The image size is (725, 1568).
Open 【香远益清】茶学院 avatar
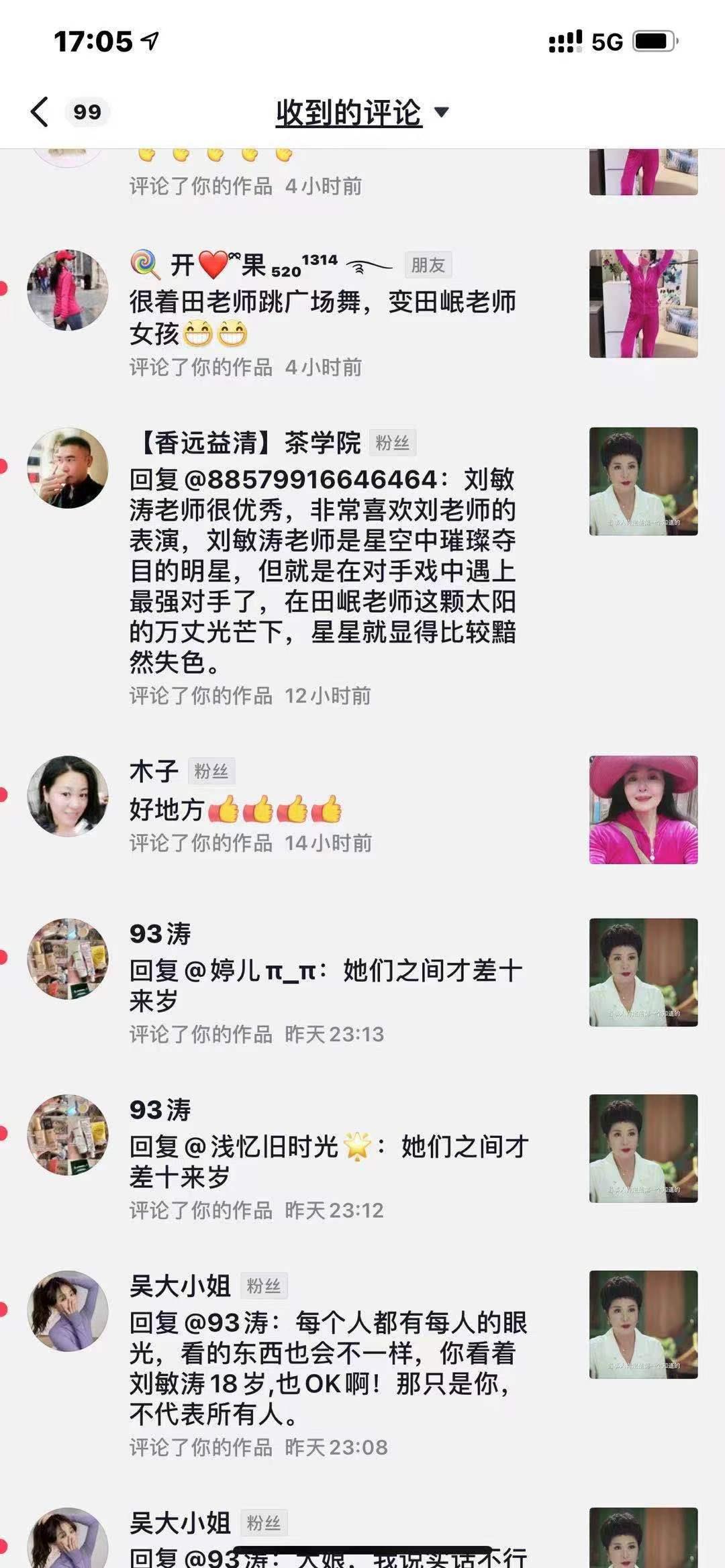coord(67,468)
